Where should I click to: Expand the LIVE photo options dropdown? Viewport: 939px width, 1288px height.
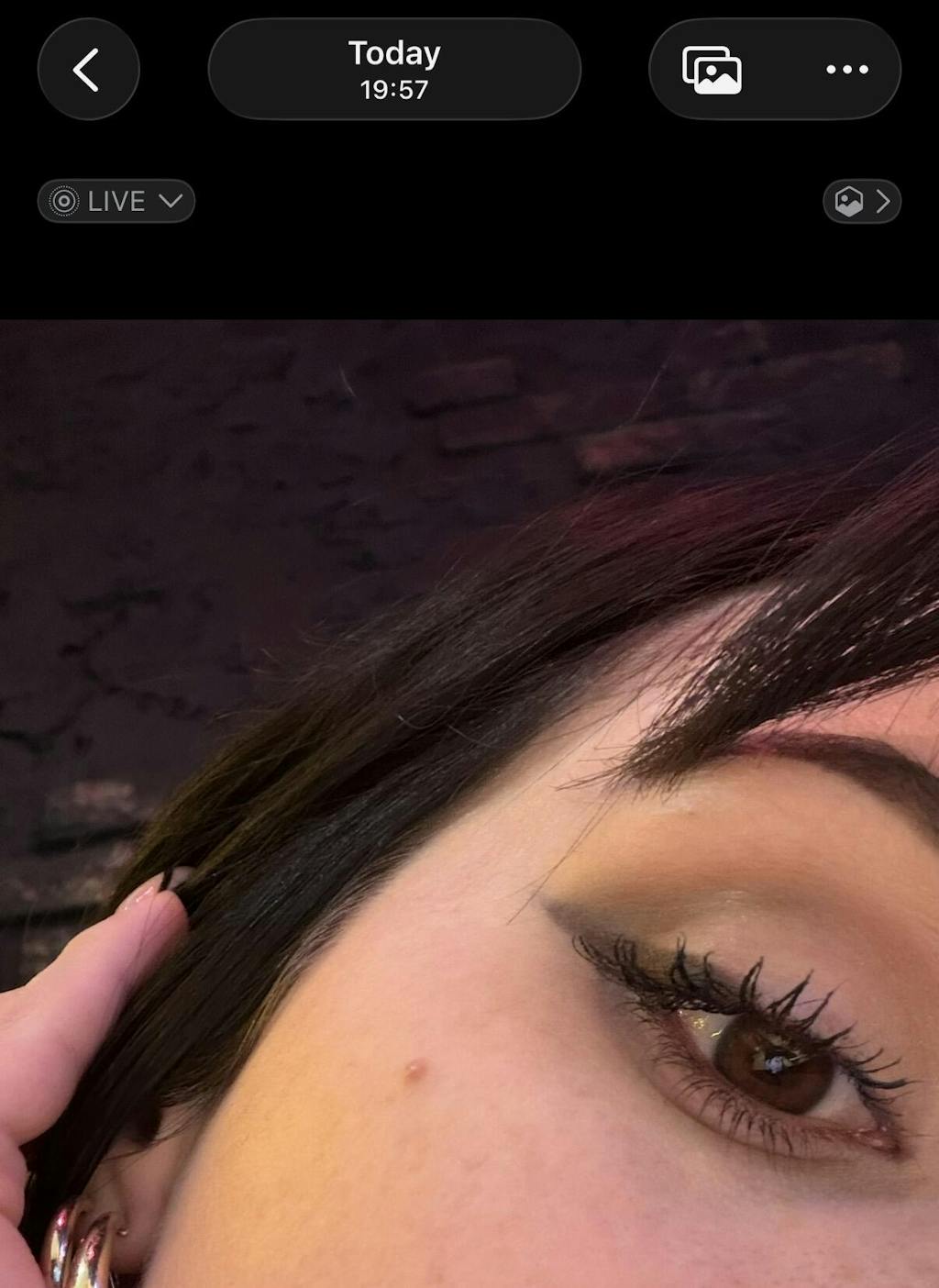tap(116, 201)
